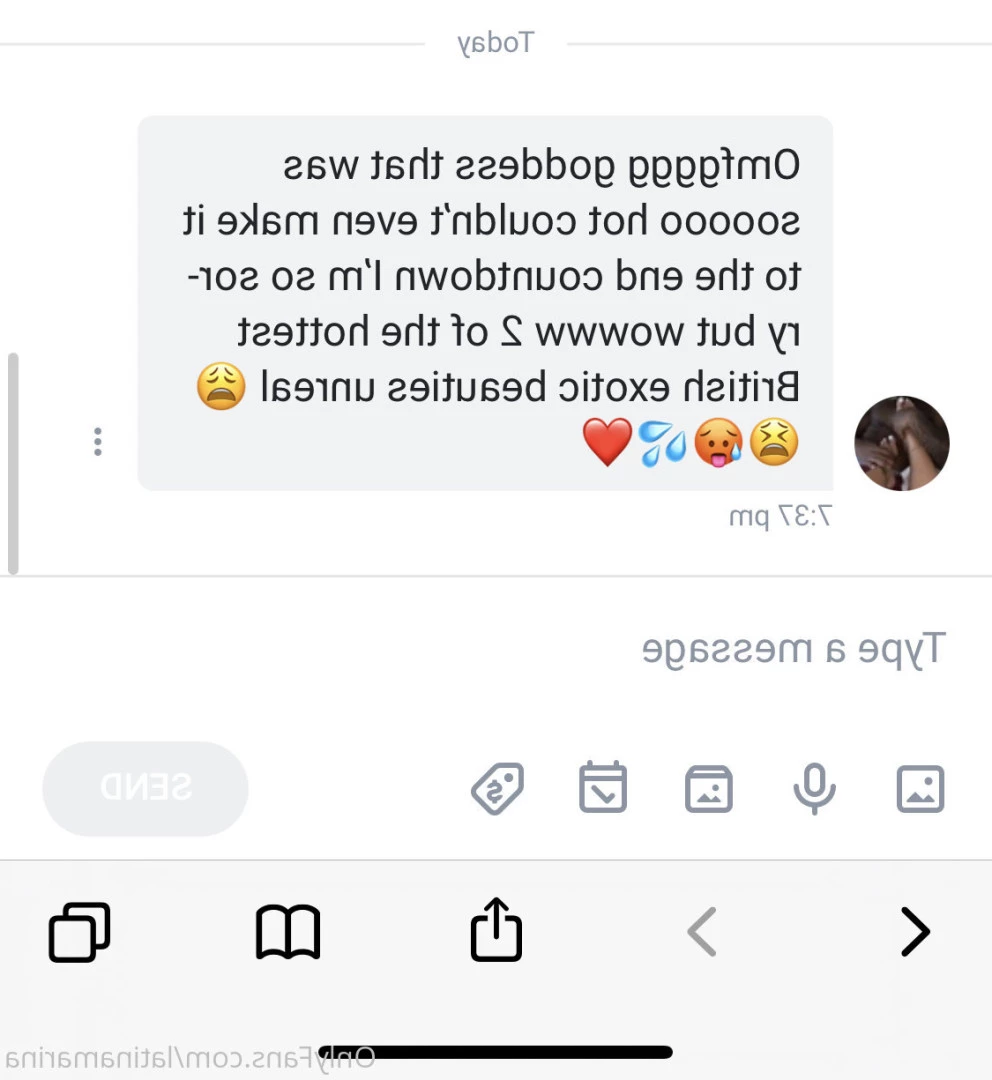The height and width of the screenshot is (1080, 992).
Task: Tap the greyed-out chevron arrow in browser toolbar
Action: click(703, 932)
